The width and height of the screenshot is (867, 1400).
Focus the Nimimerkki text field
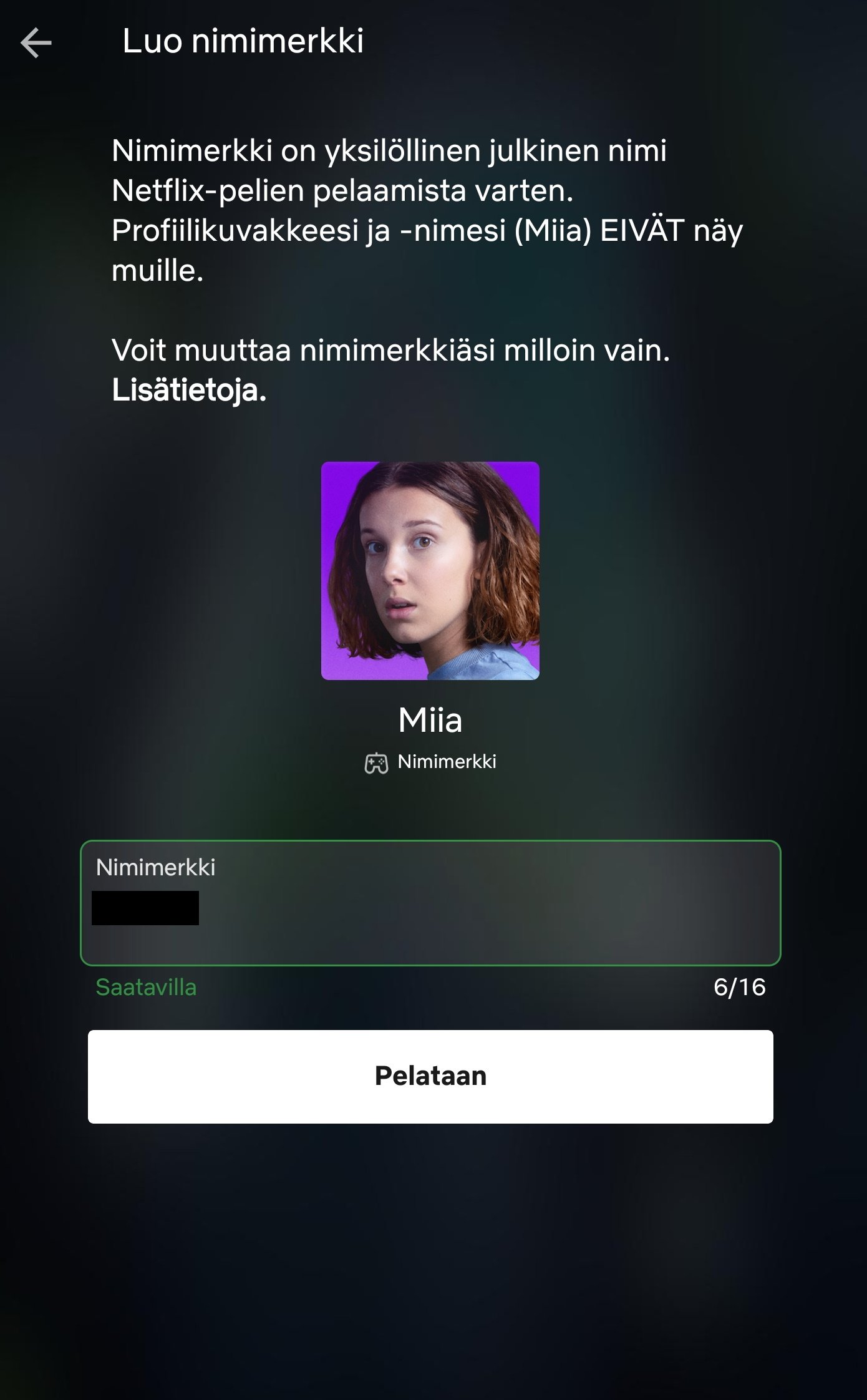pyautogui.click(x=430, y=903)
